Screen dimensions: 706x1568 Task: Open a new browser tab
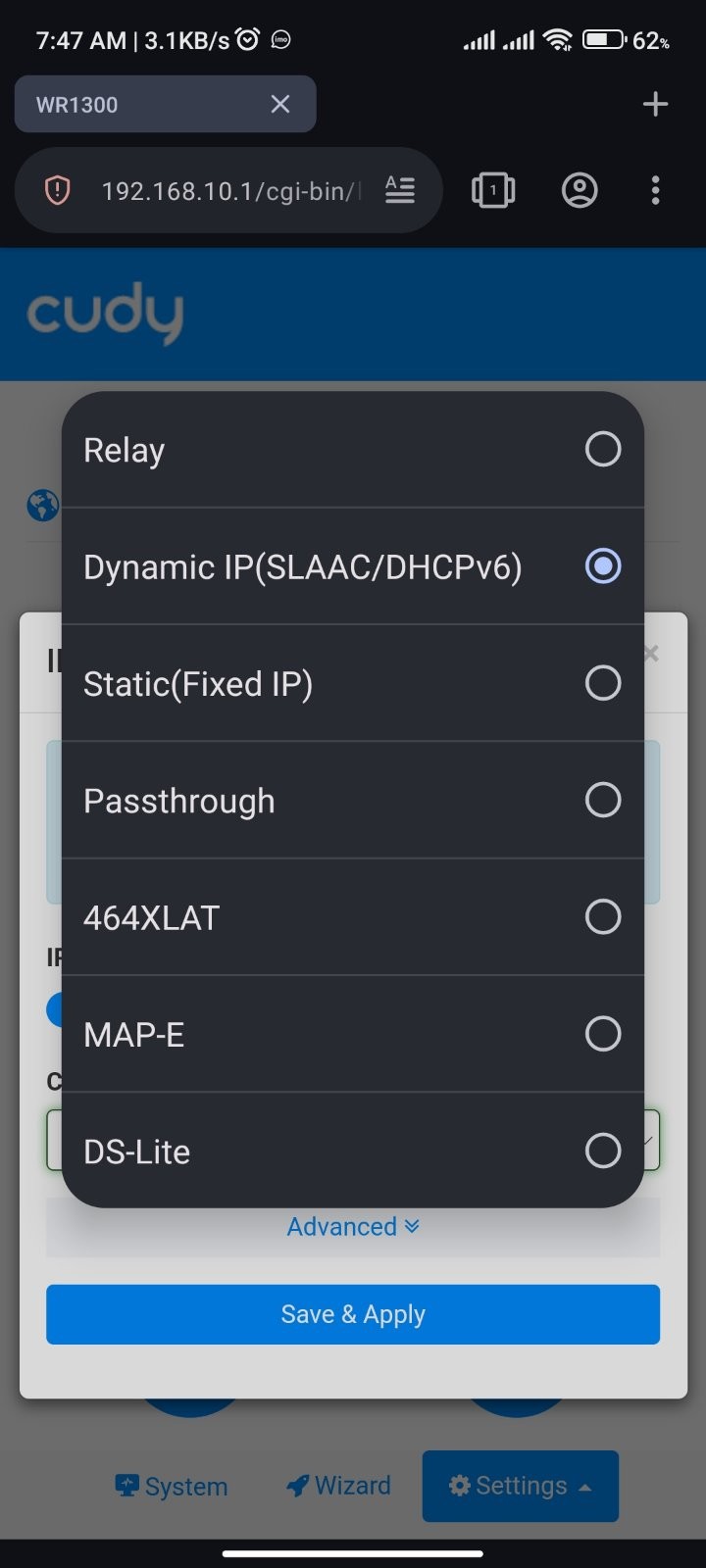click(x=655, y=104)
